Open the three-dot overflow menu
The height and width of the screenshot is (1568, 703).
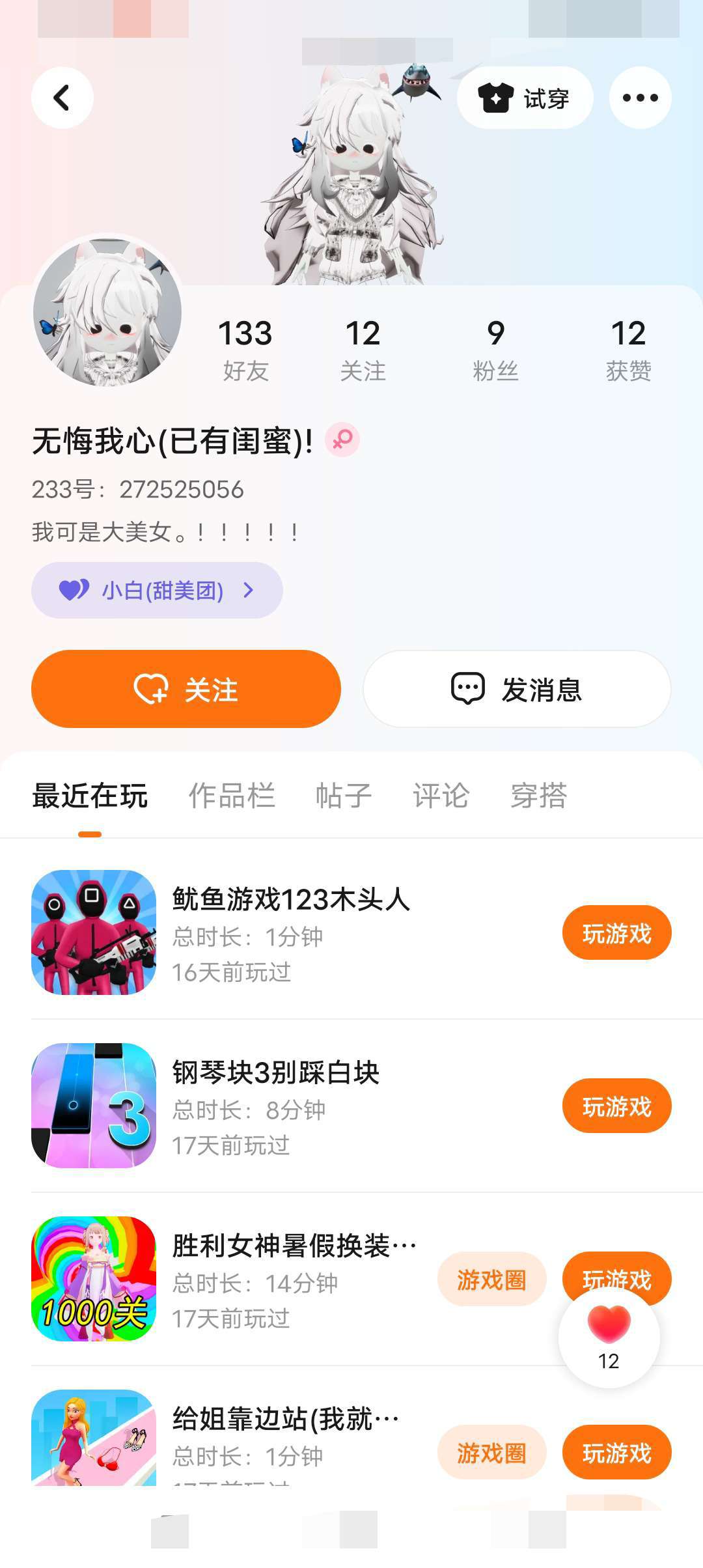[x=640, y=98]
